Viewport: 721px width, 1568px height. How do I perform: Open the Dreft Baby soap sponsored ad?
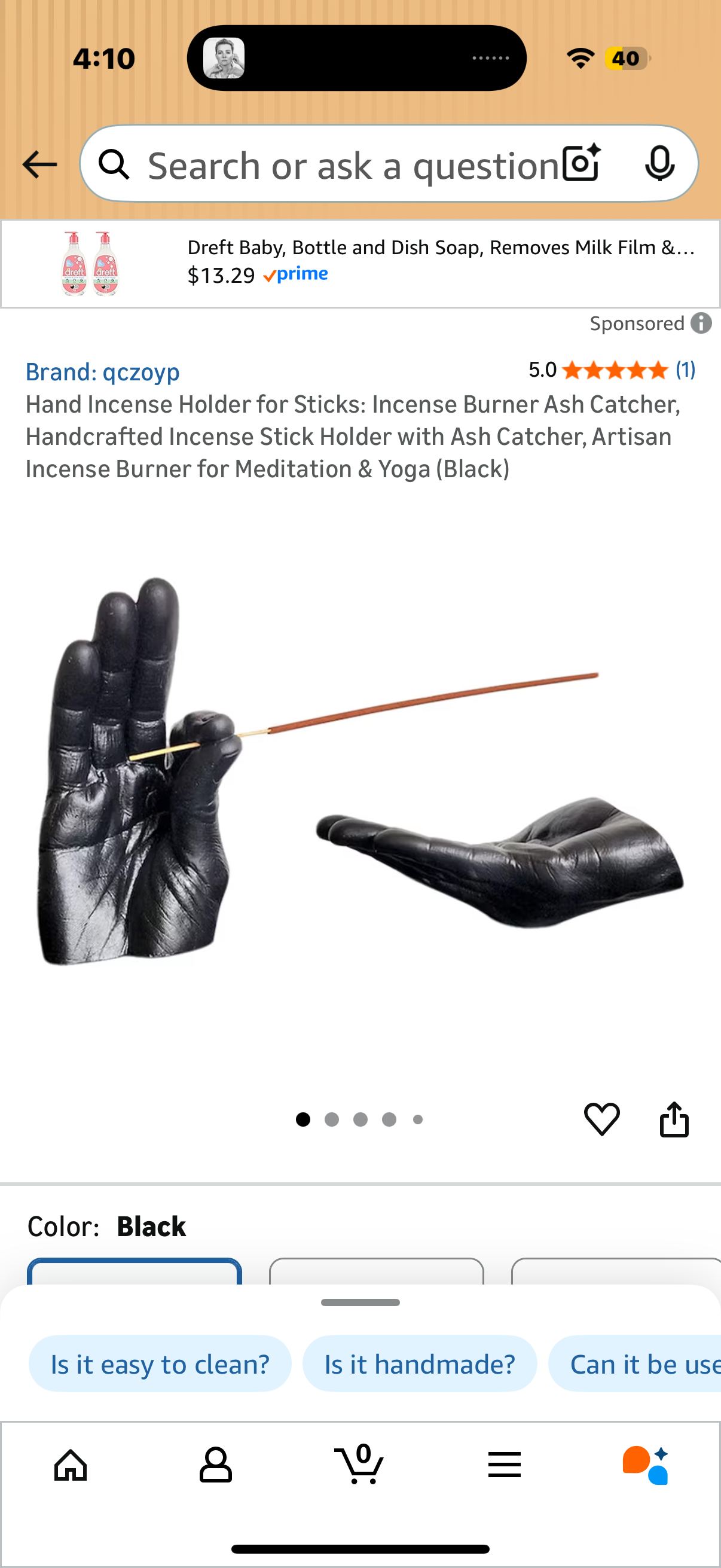(x=360, y=263)
